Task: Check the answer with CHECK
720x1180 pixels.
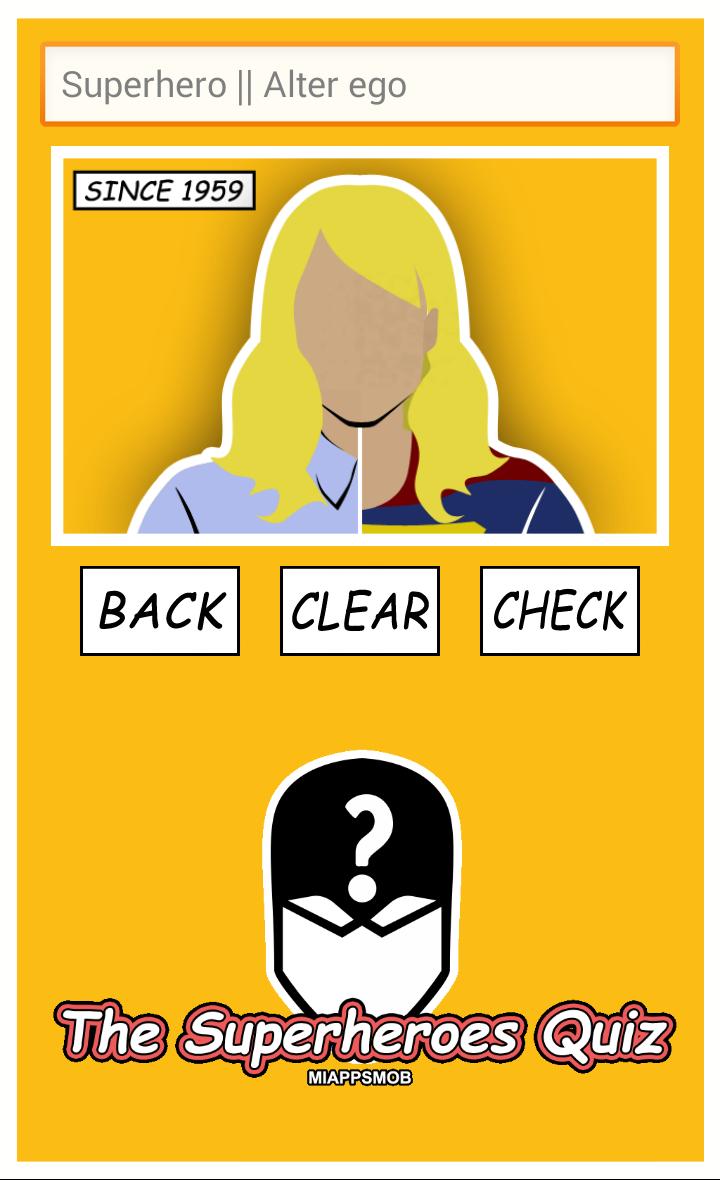Action: (560, 611)
